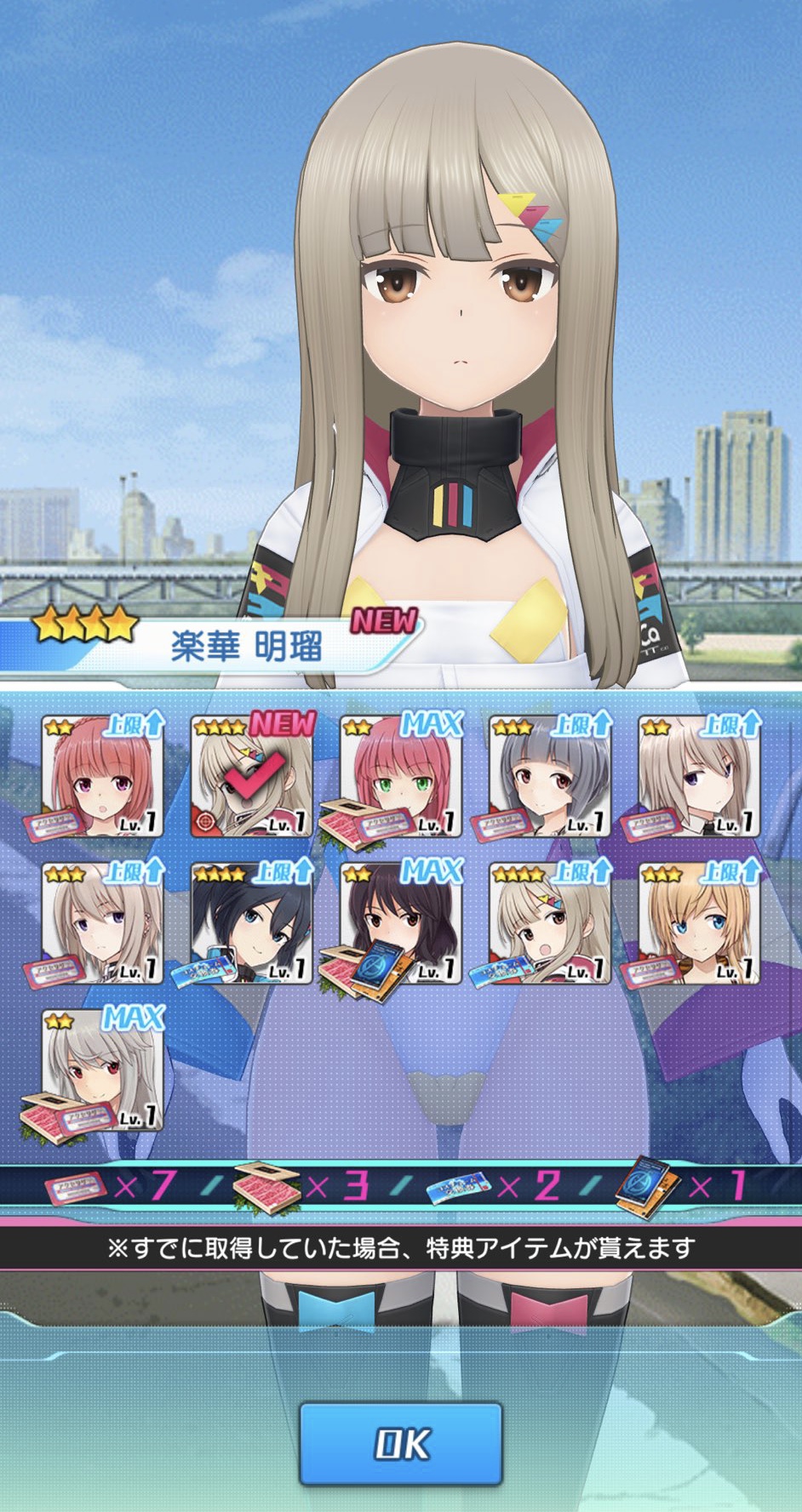
Task: Select the NEW four-star card with the check mark
Action: 252,777
